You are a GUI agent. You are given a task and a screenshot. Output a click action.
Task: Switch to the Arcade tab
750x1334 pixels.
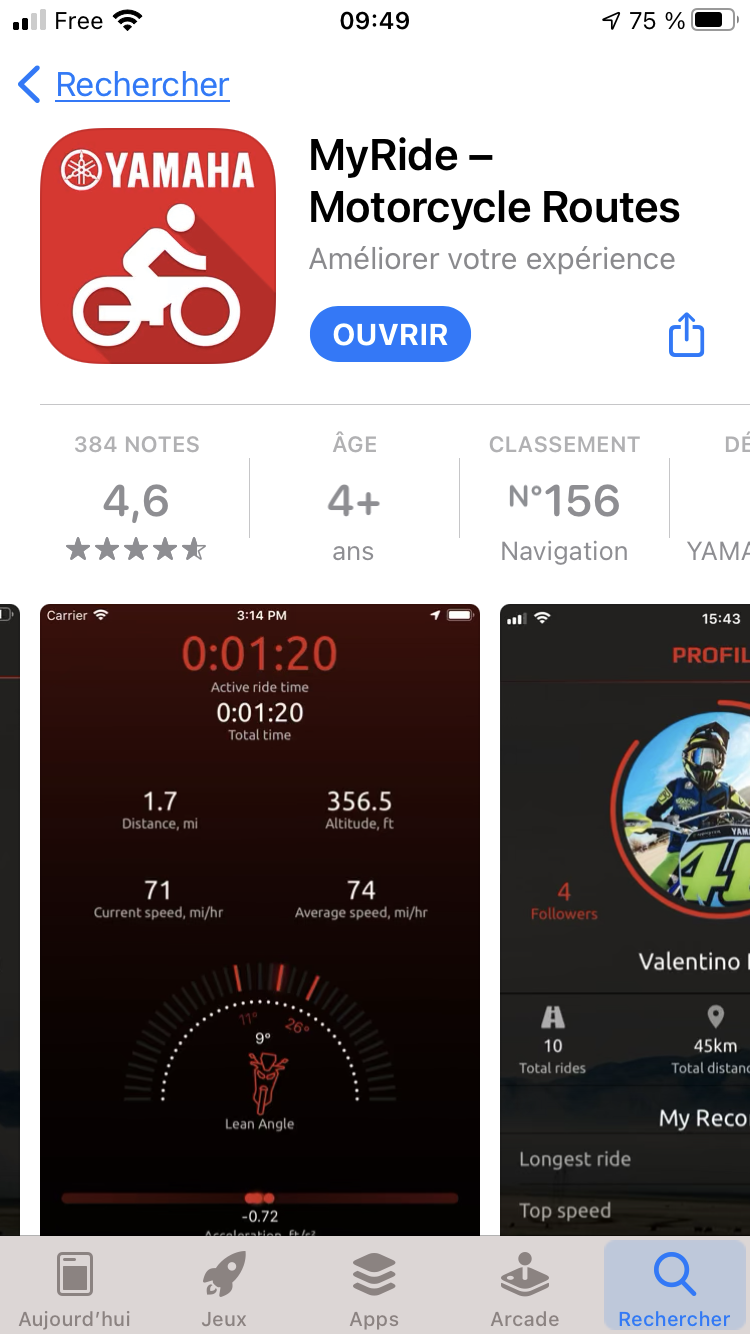(524, 1288)
